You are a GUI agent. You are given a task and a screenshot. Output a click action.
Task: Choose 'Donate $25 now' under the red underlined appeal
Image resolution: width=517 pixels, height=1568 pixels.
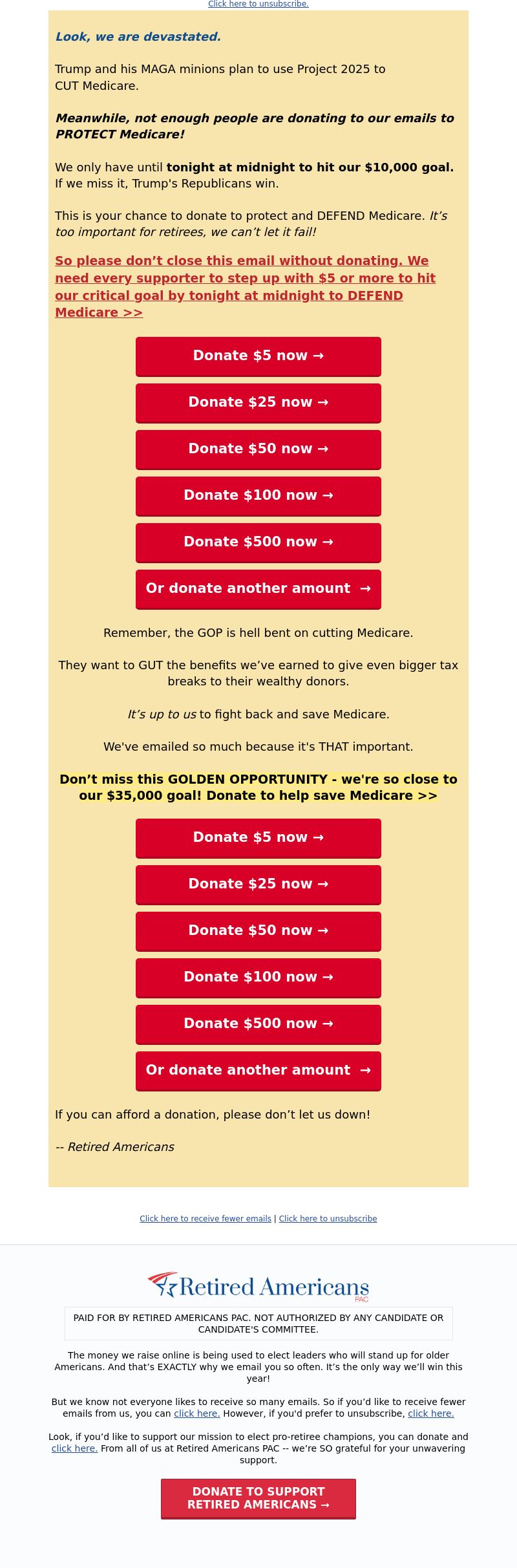[258, 402]
